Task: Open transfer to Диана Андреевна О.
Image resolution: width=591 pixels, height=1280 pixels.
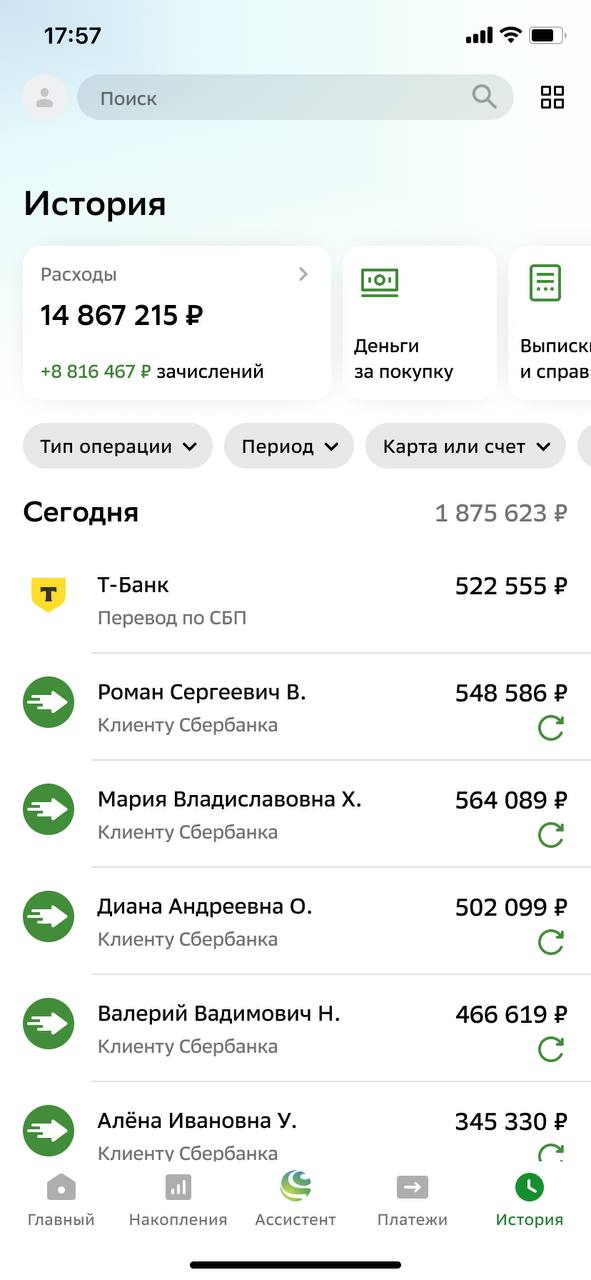Action: point(295,921)
